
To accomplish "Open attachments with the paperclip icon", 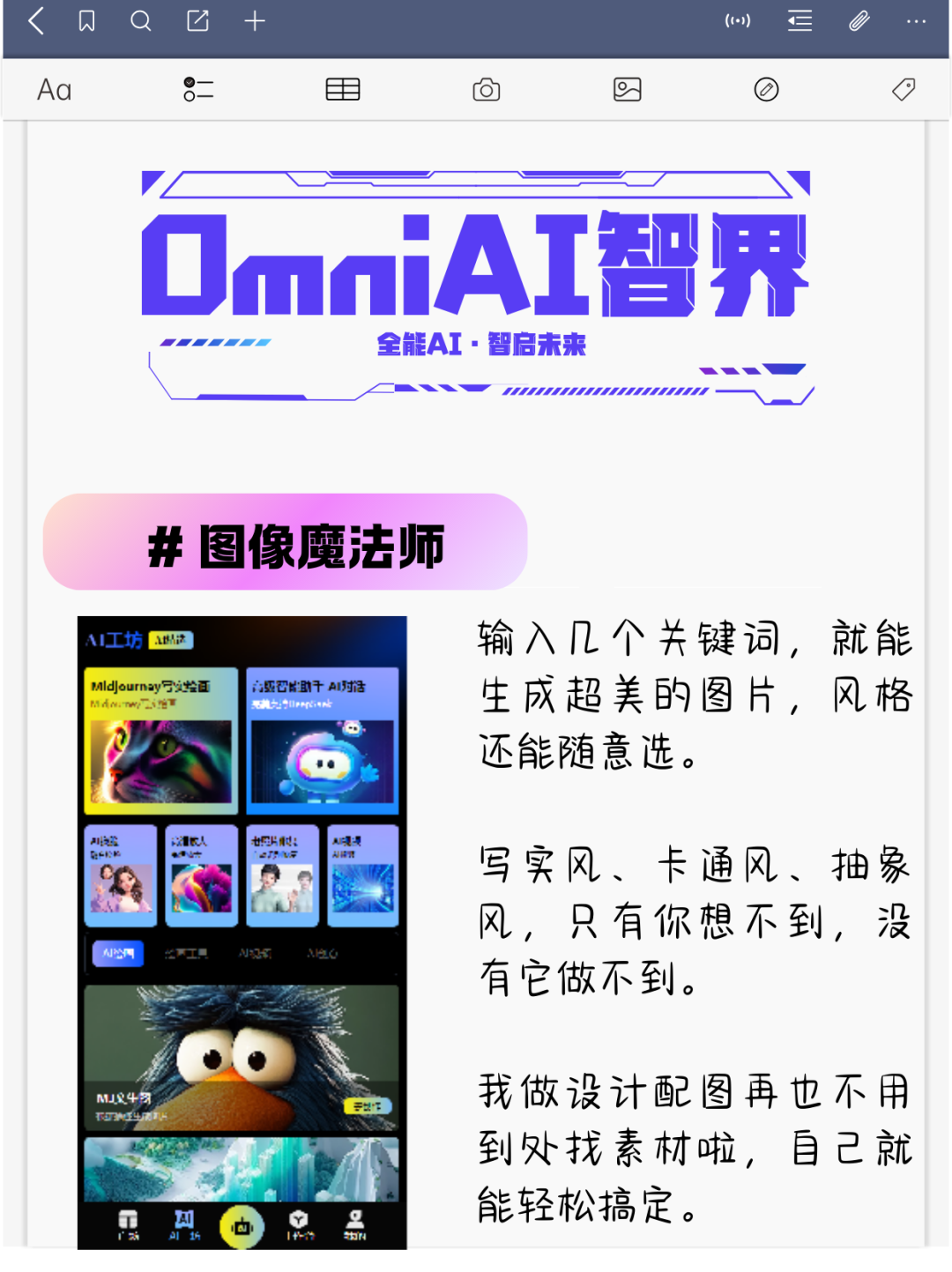I will (859, 21).
